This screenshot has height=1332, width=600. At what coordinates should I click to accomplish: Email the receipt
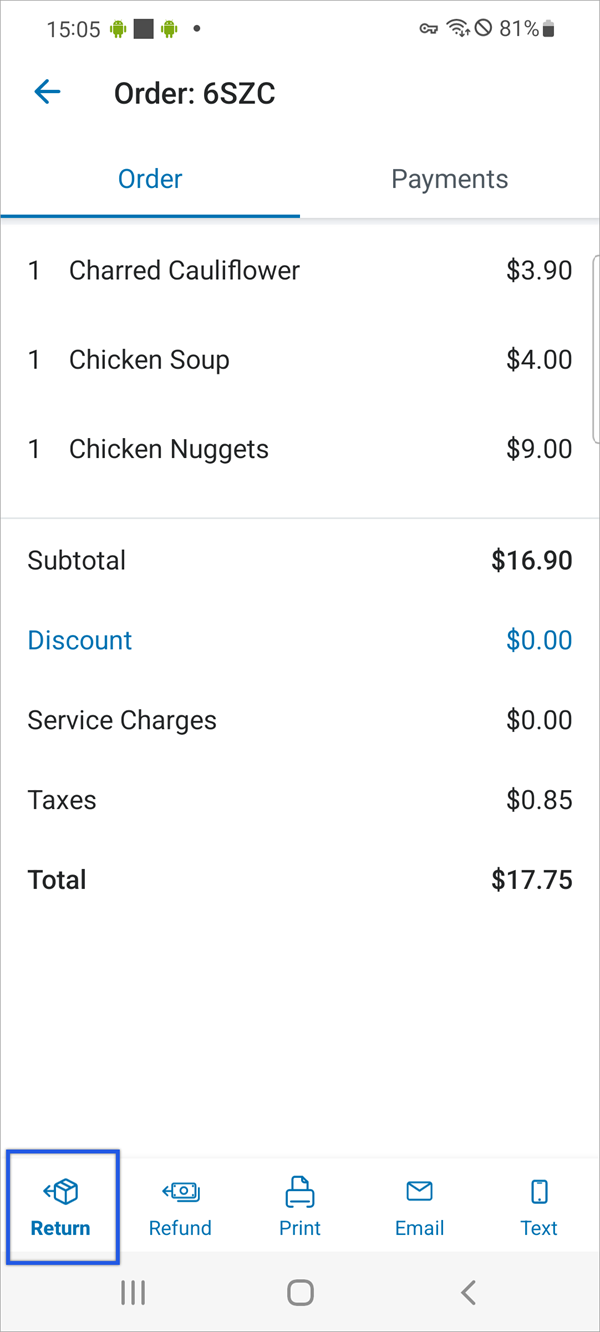[419, 1206]
